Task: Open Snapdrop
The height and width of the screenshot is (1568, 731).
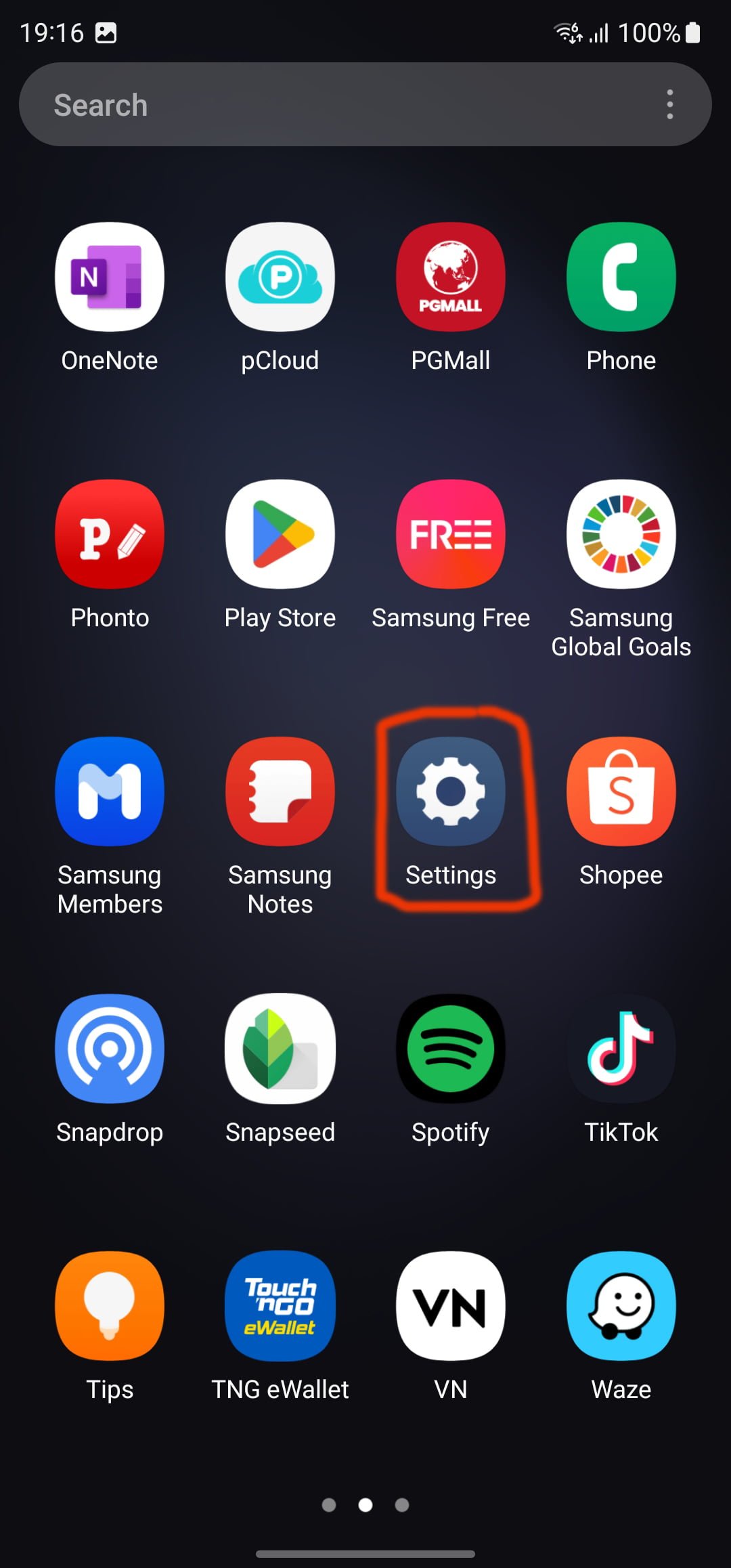Action: point(110,1049)
